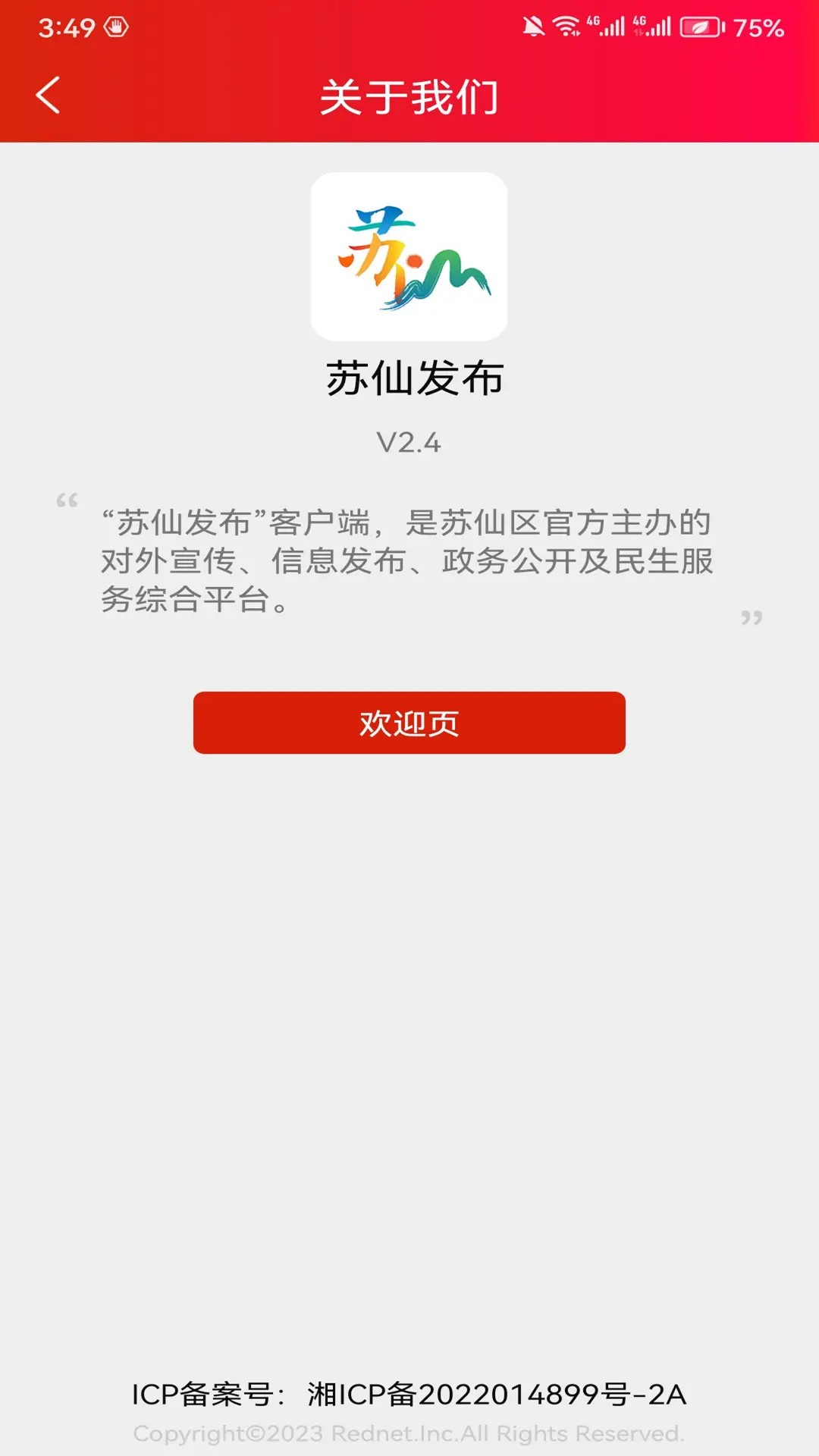Screen dimensions: 819x1456
Task: Tap the second 4G network icon
Action: tap(651, 25)
